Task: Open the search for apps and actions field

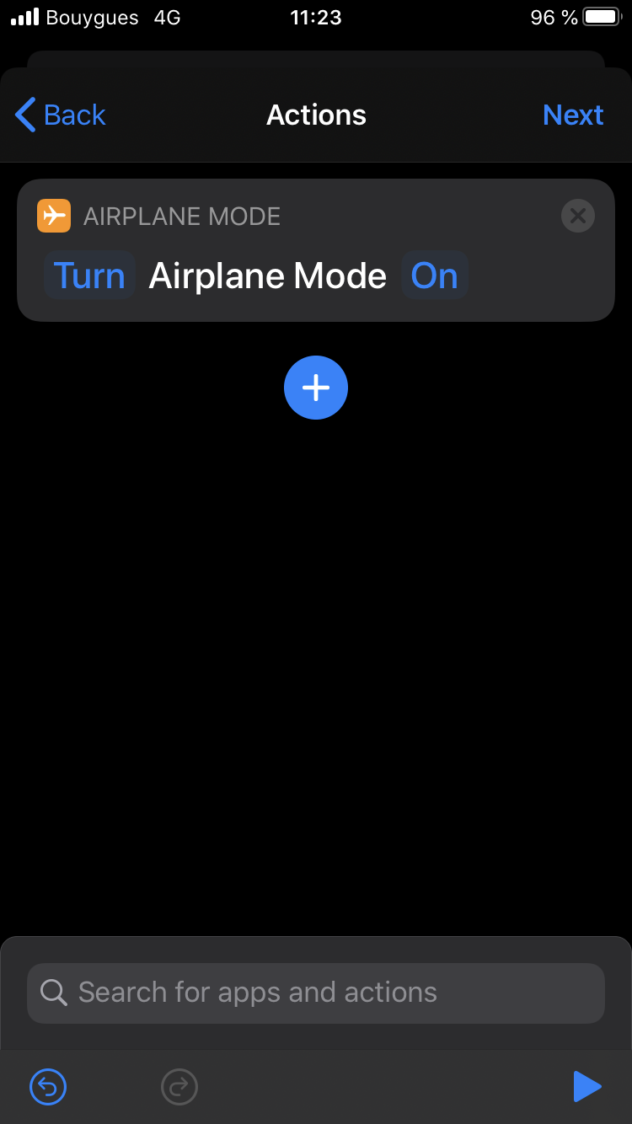Action: (316, 993)
